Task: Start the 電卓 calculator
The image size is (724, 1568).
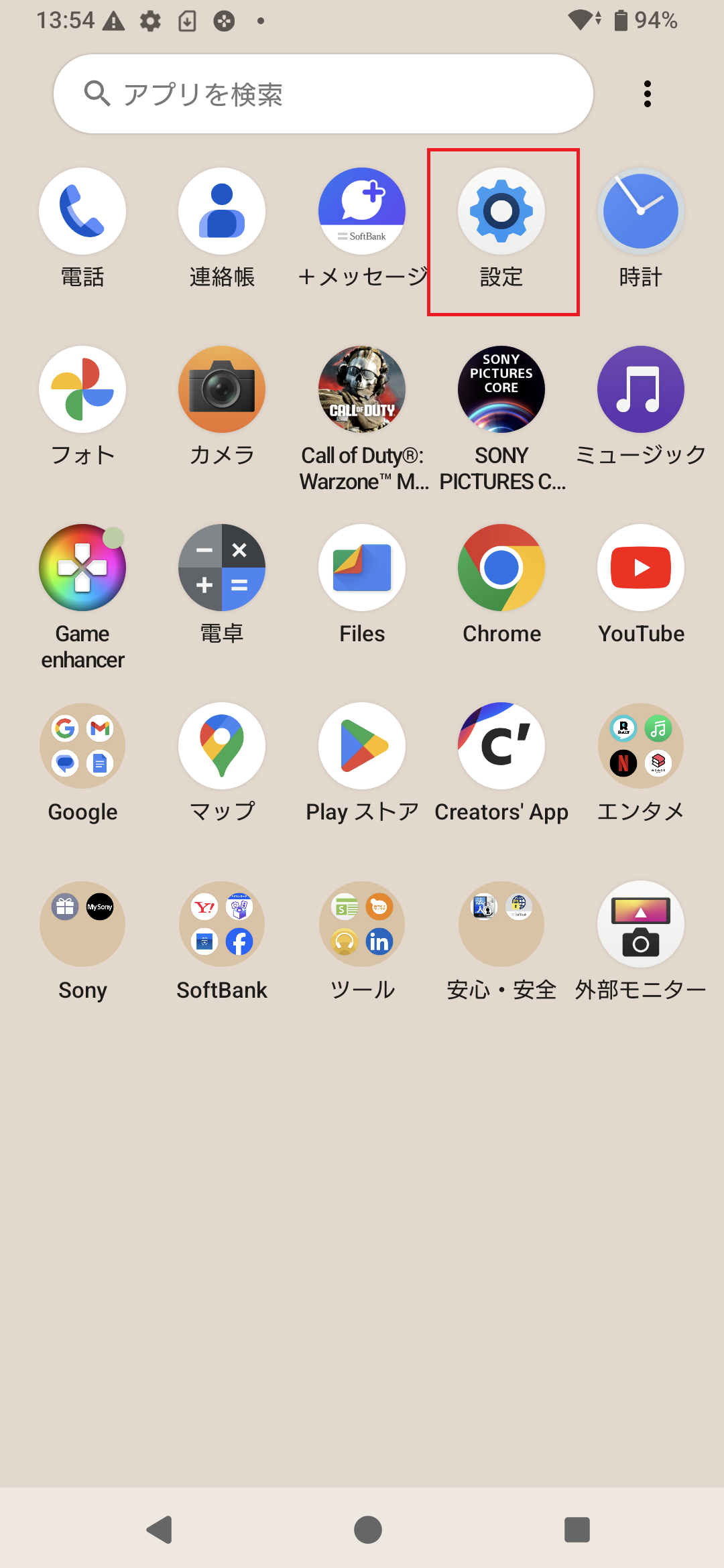Action: 222,568
